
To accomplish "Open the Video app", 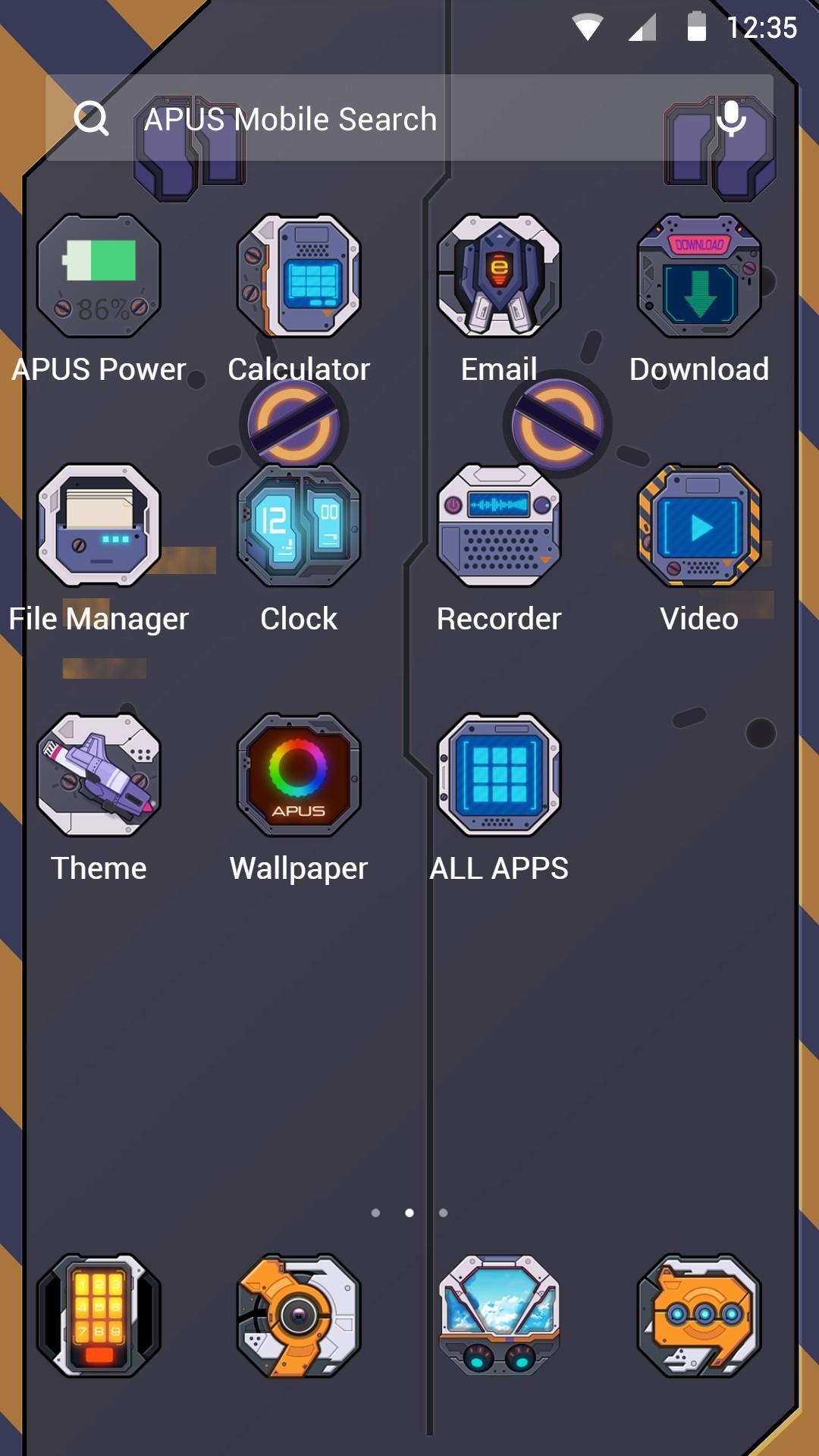I will click(x=699, y=525).
